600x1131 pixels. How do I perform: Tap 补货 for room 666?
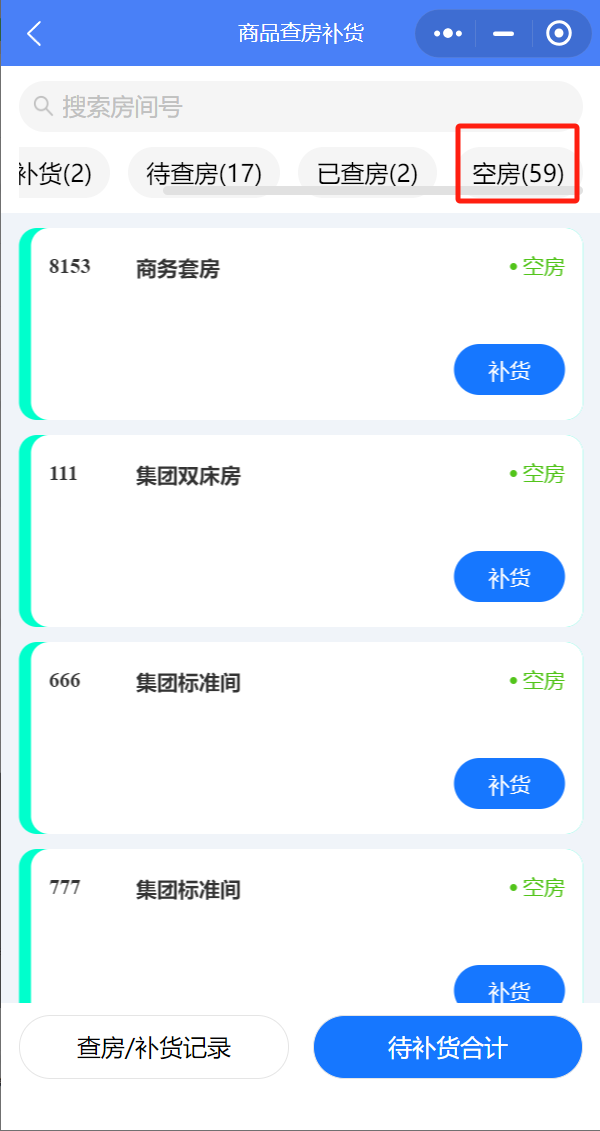coord(509,783)
